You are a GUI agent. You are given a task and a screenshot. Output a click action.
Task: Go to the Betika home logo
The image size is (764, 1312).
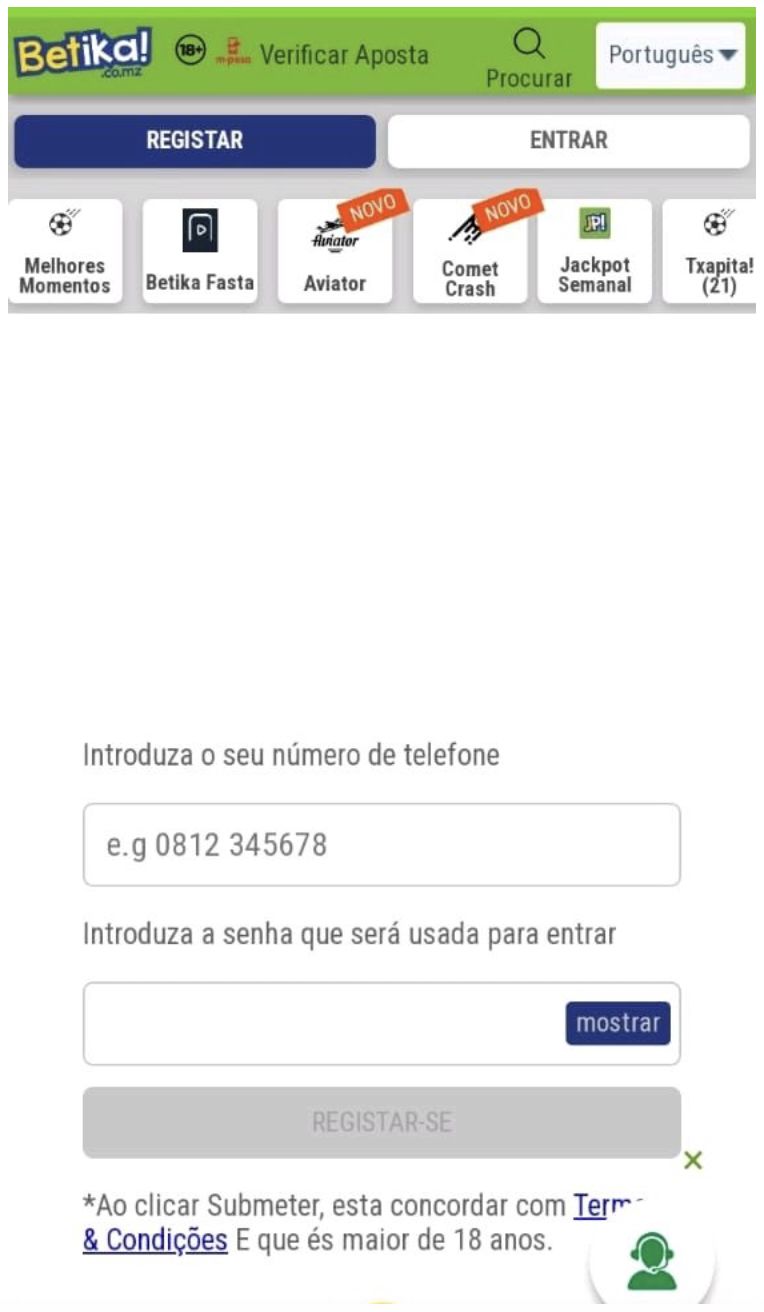(84, 54)
